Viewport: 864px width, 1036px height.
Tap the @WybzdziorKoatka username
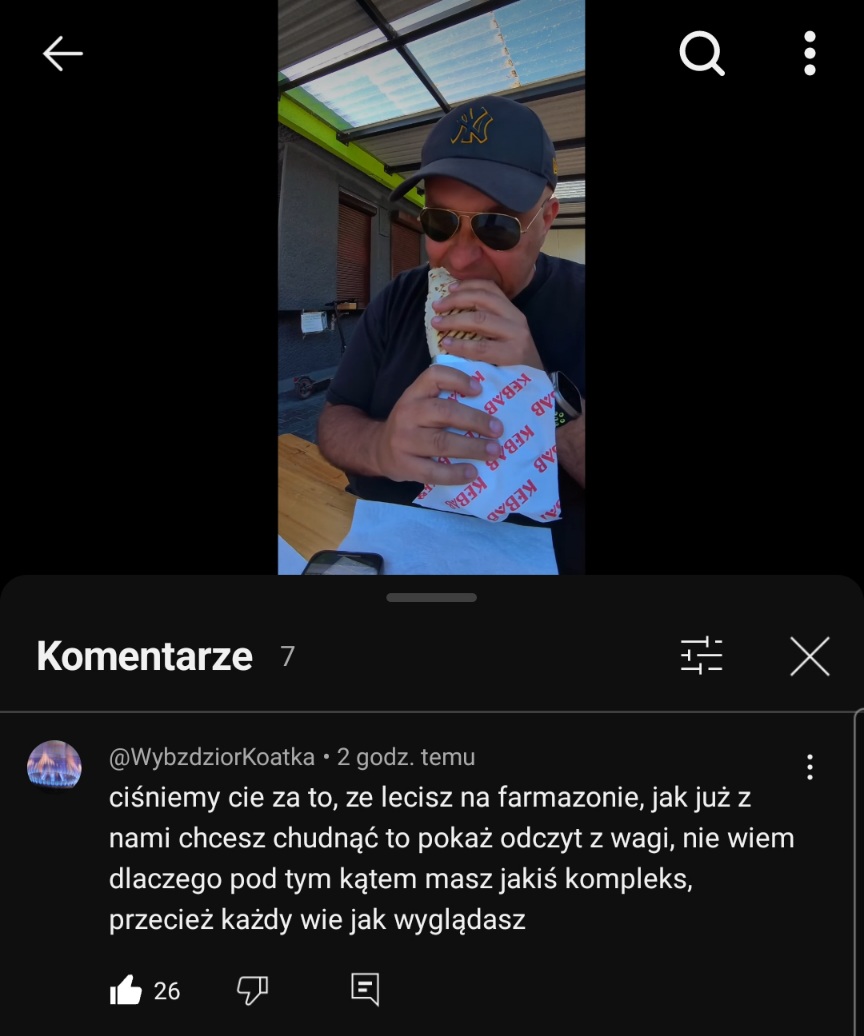point(211,757)
